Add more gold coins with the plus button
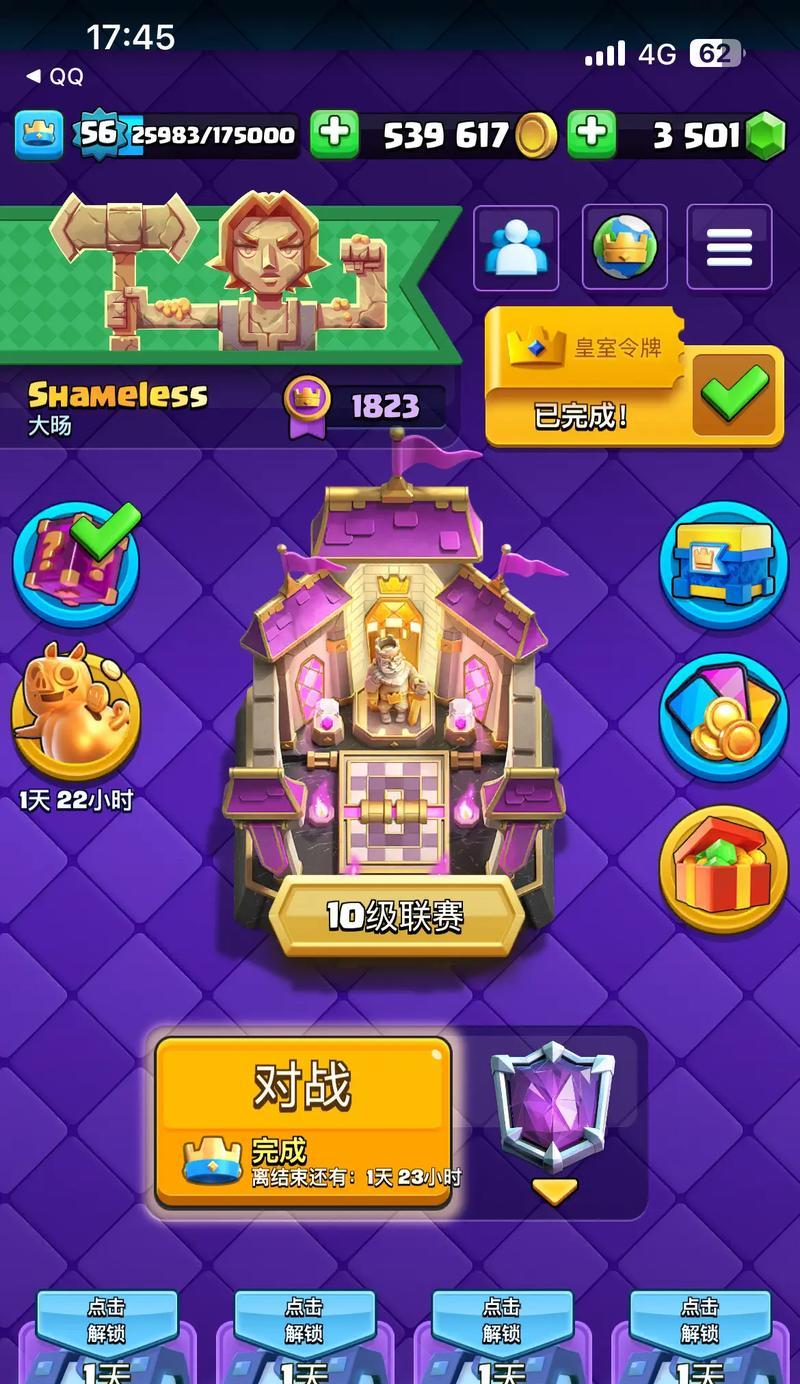The height and width of the screenshot is (1384, 800). [334, 134]
